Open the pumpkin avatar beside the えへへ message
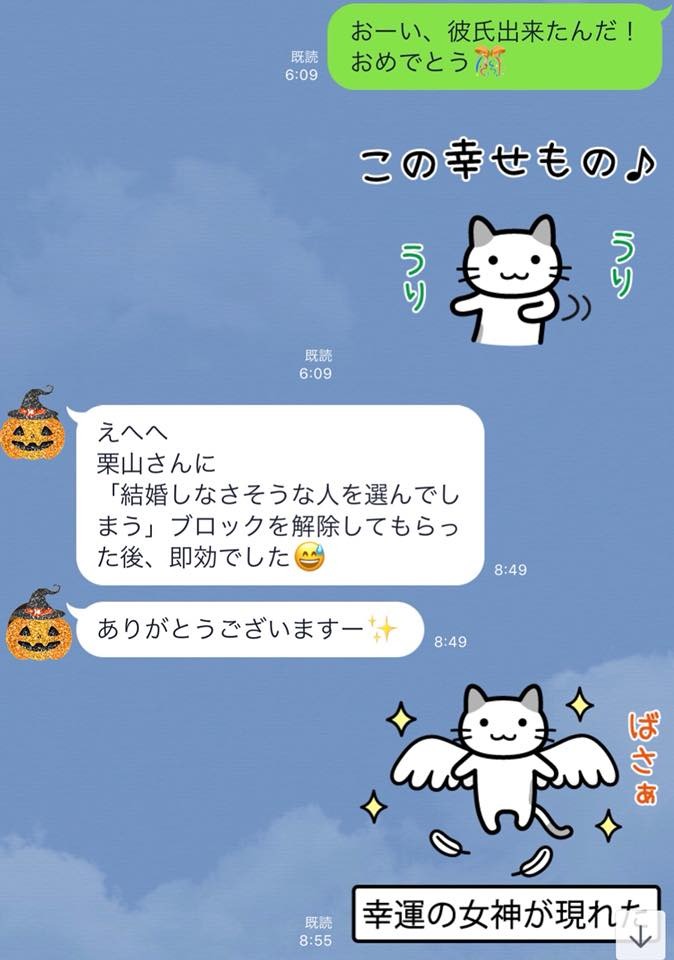 (33, 424)
